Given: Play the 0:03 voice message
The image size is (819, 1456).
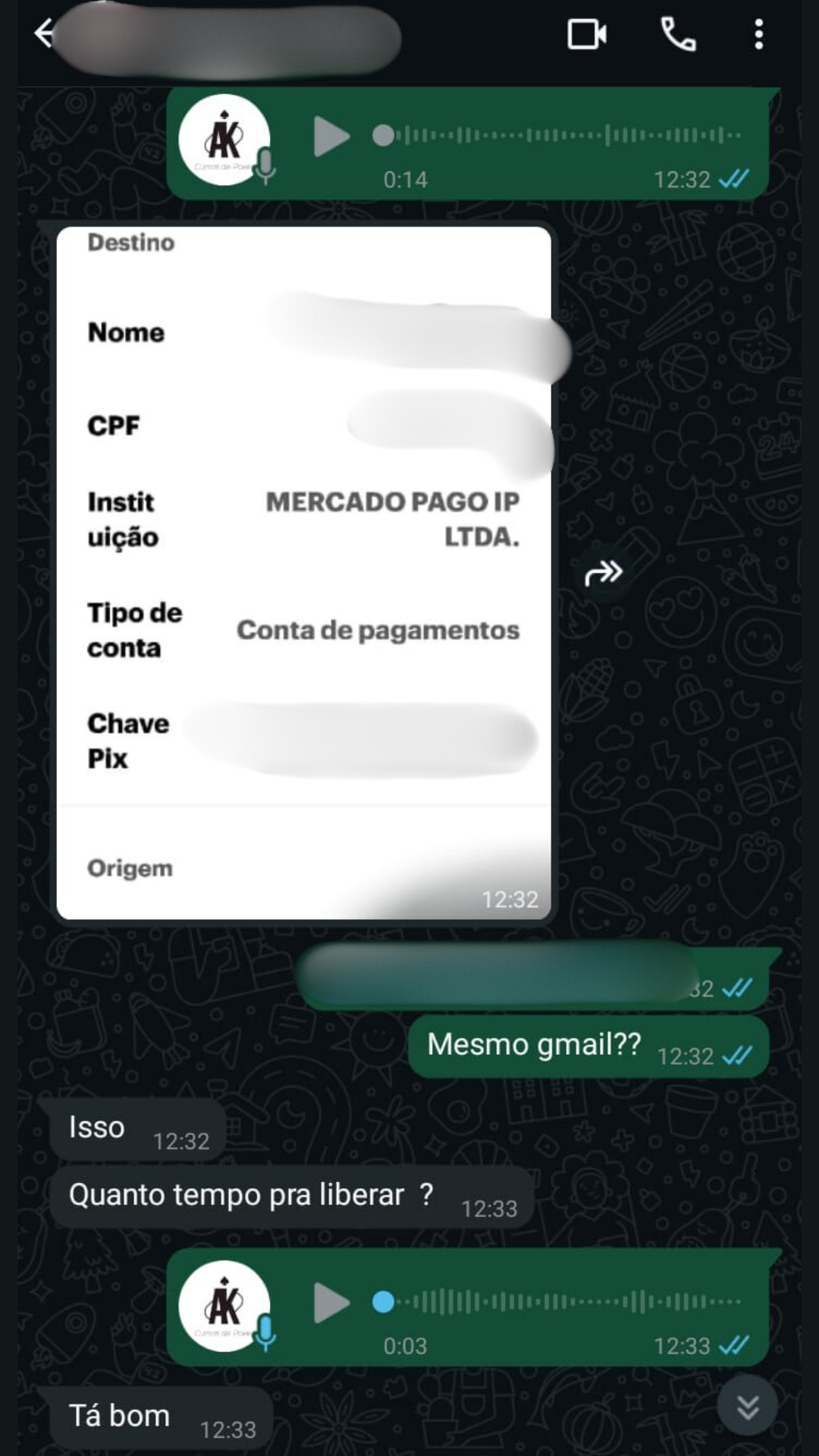Looking at the screenshot, I should (331, 1303).
